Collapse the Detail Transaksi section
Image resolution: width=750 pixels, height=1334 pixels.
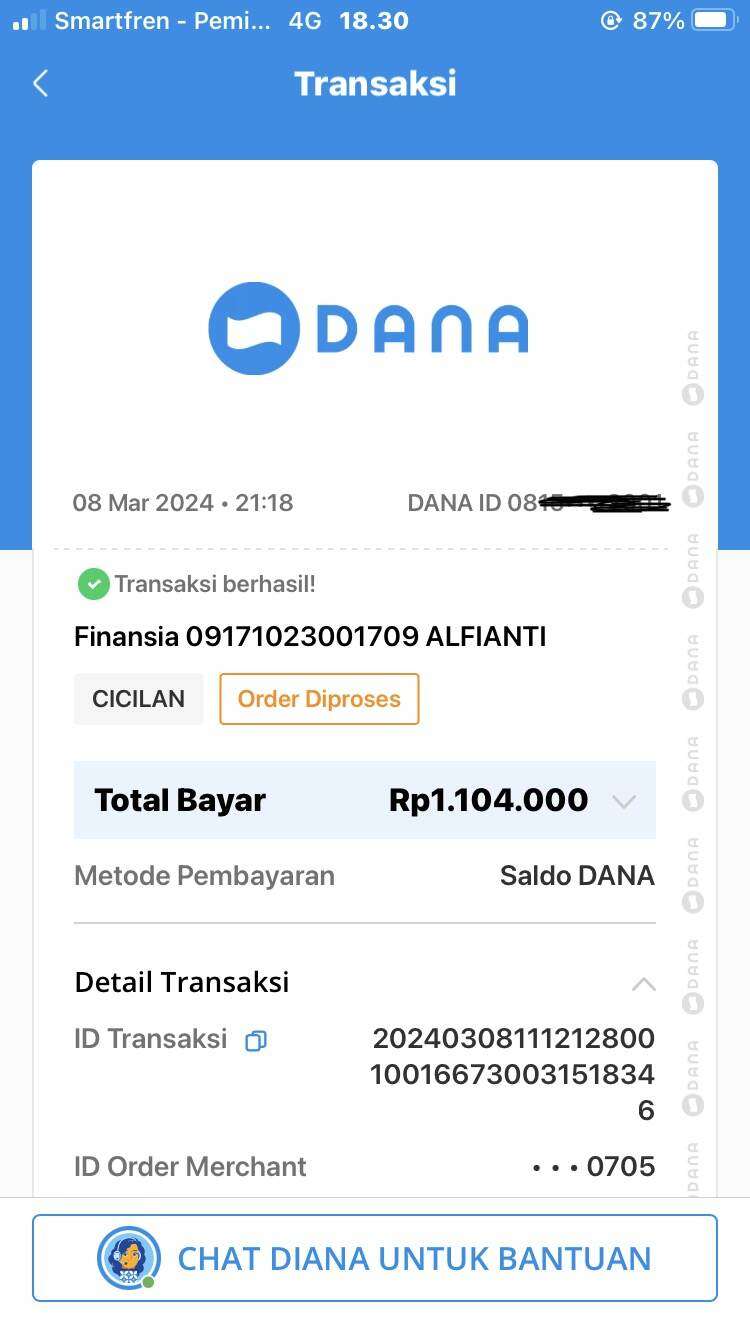click(643, 984)
